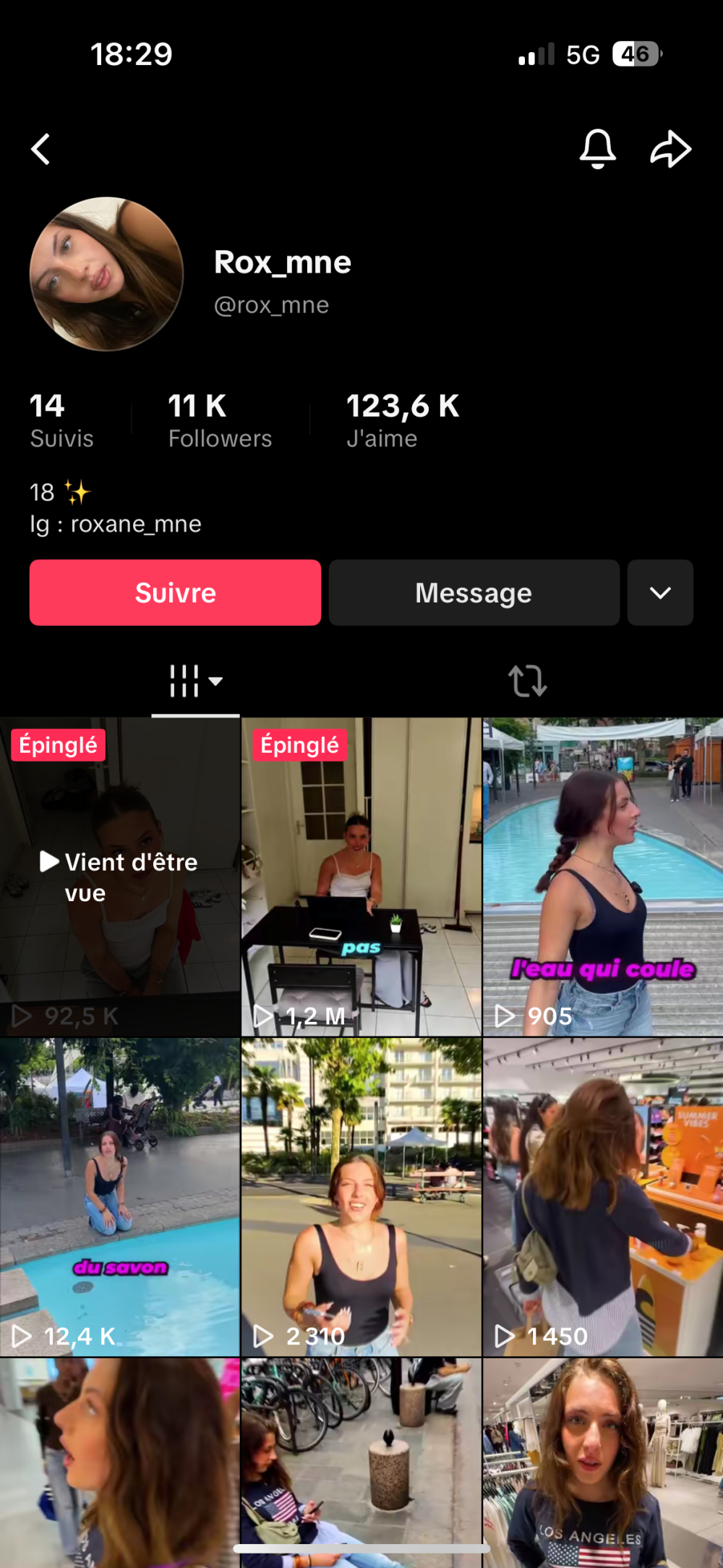Send a Message to Rox_mne

tap(474, 592)
